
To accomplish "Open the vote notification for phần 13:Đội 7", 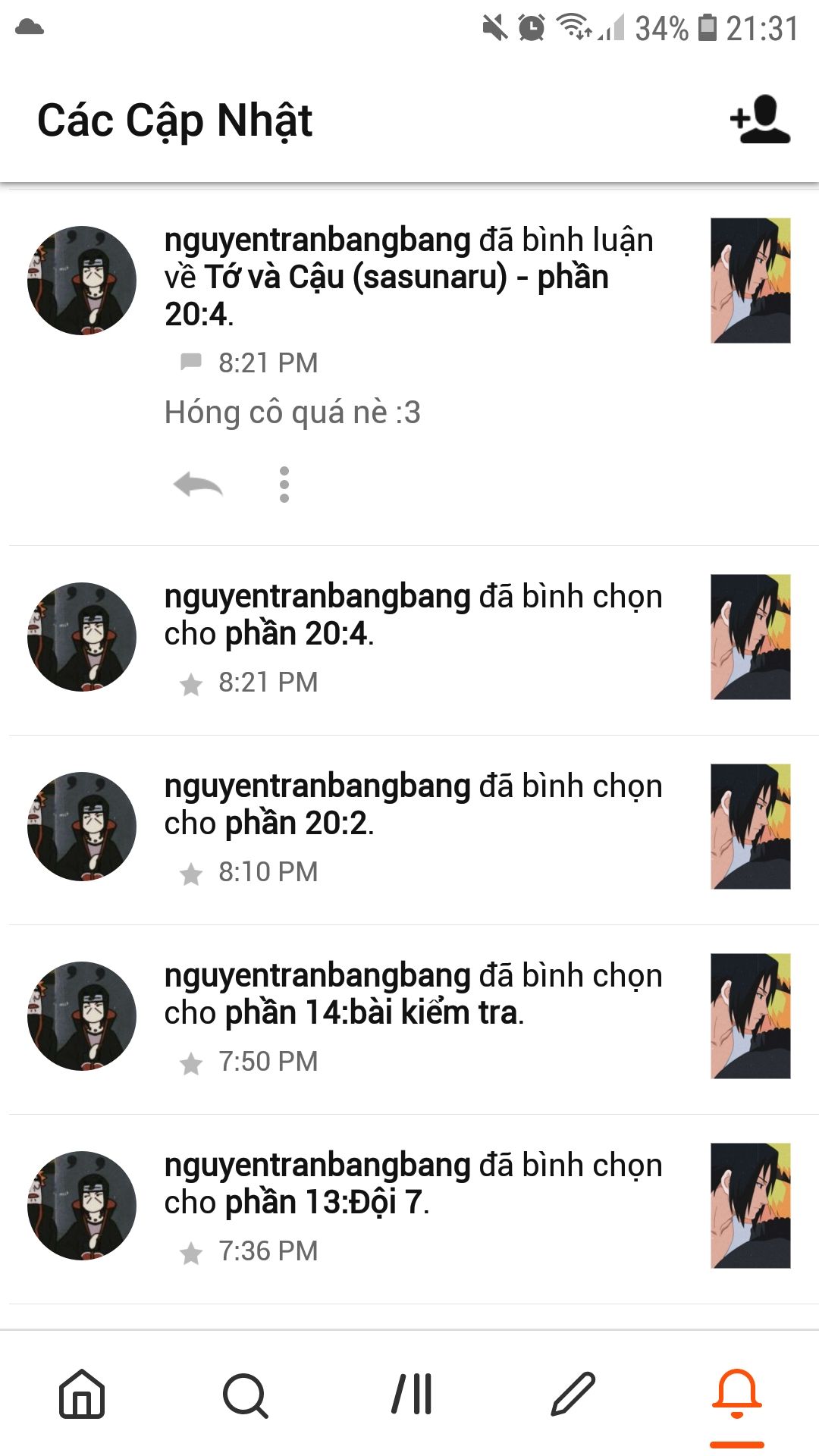I will 413,1184.
